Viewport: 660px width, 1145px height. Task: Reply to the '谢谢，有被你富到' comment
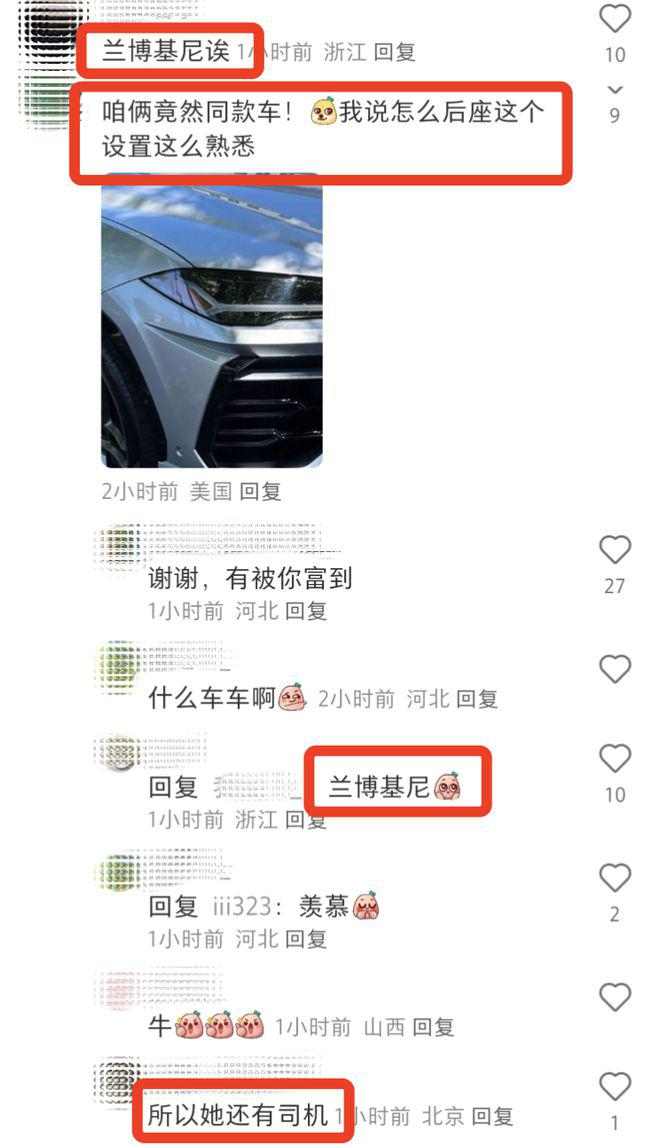point(306,610)
